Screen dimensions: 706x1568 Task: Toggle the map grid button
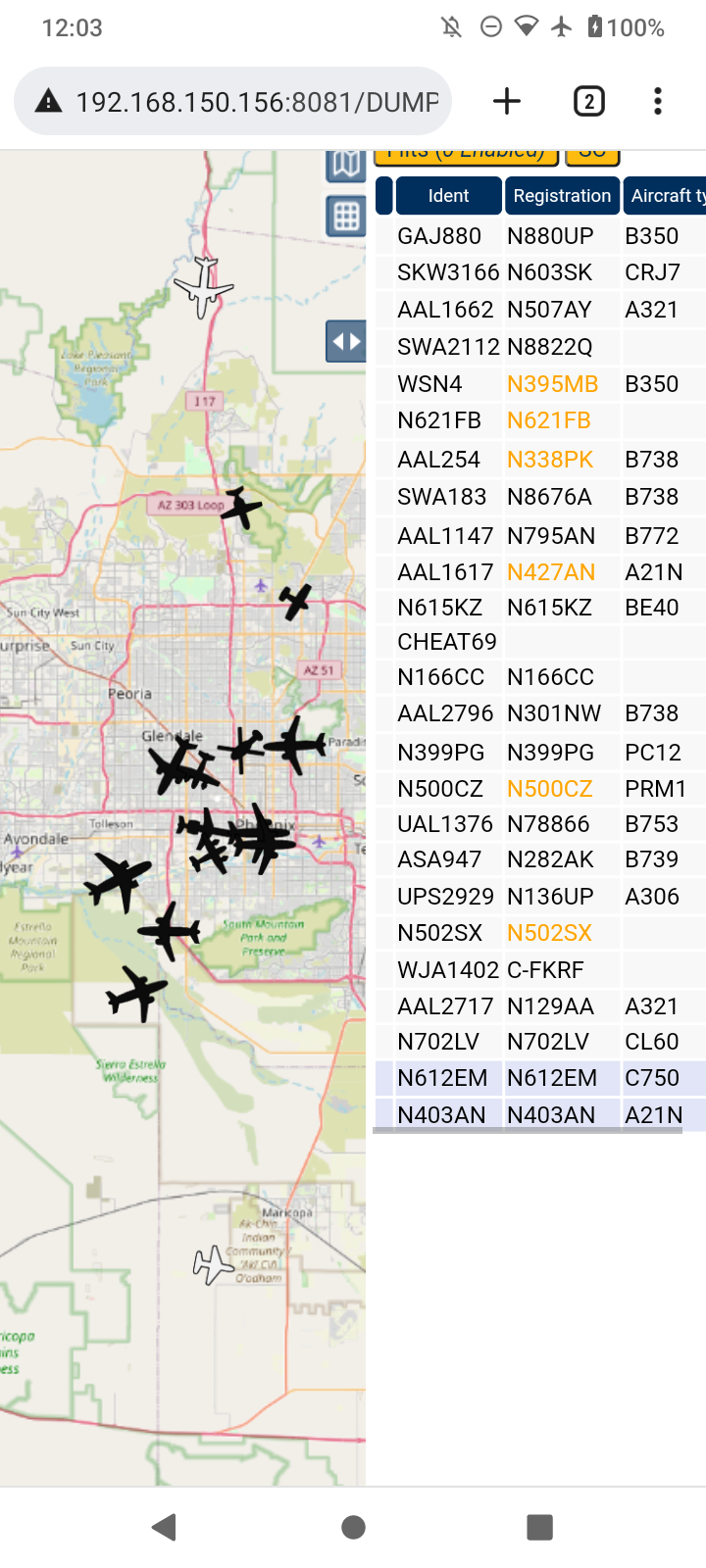[x=346, y=217]
